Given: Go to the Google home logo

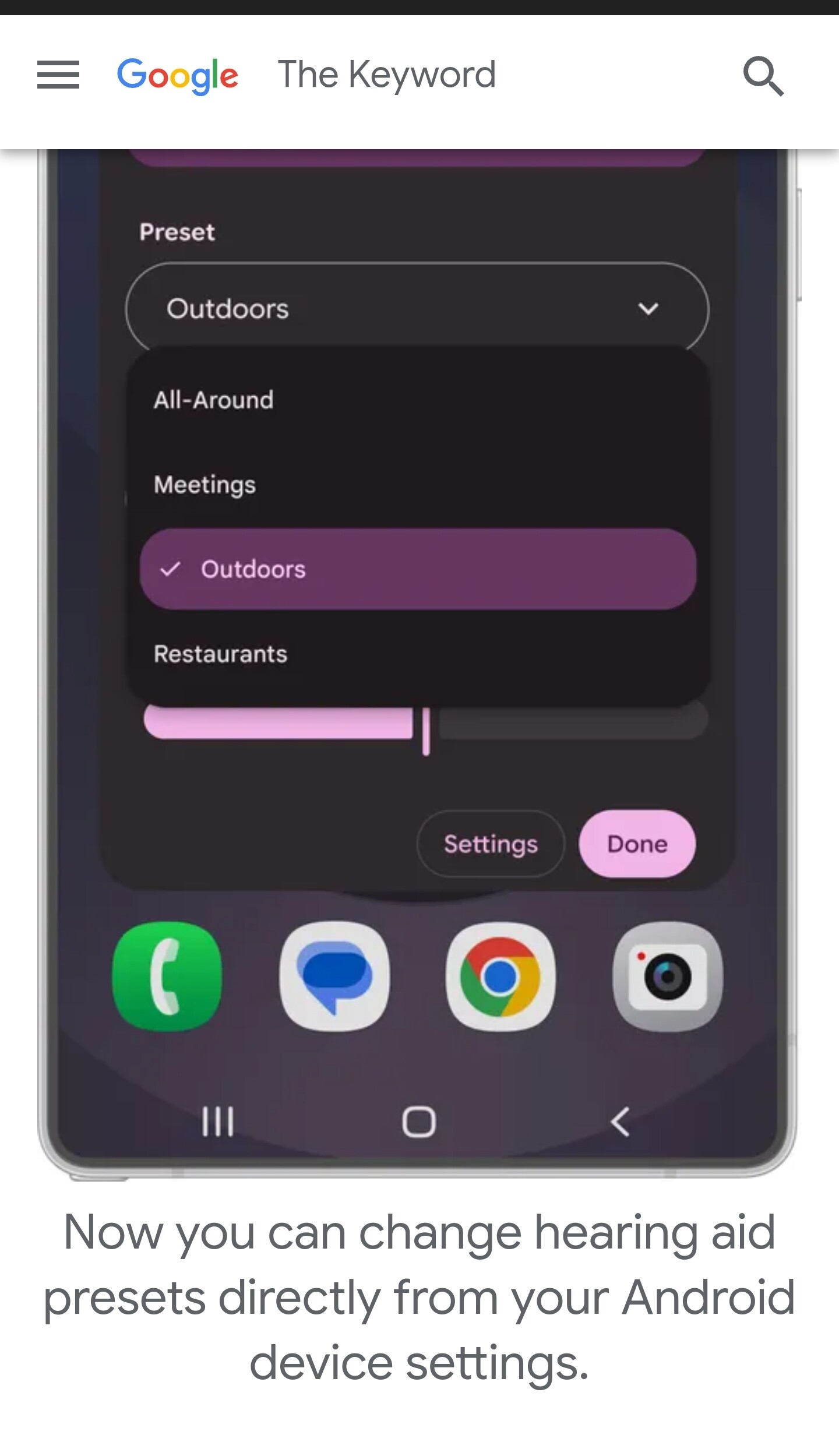Looking at the screenshot, I should (x=178, y=76).
